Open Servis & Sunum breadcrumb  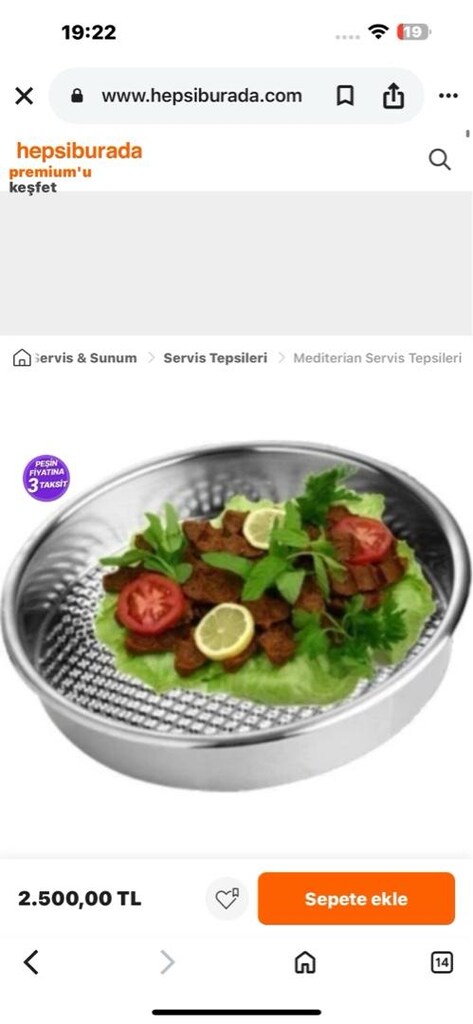click(85, 358)
